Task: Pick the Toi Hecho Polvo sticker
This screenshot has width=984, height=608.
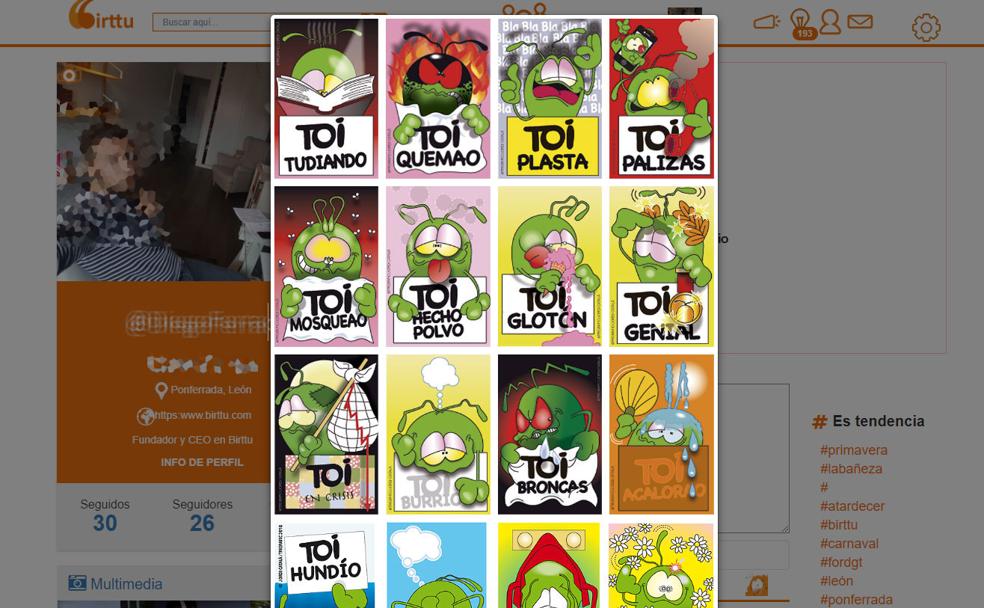Action: tap(438, 266)
